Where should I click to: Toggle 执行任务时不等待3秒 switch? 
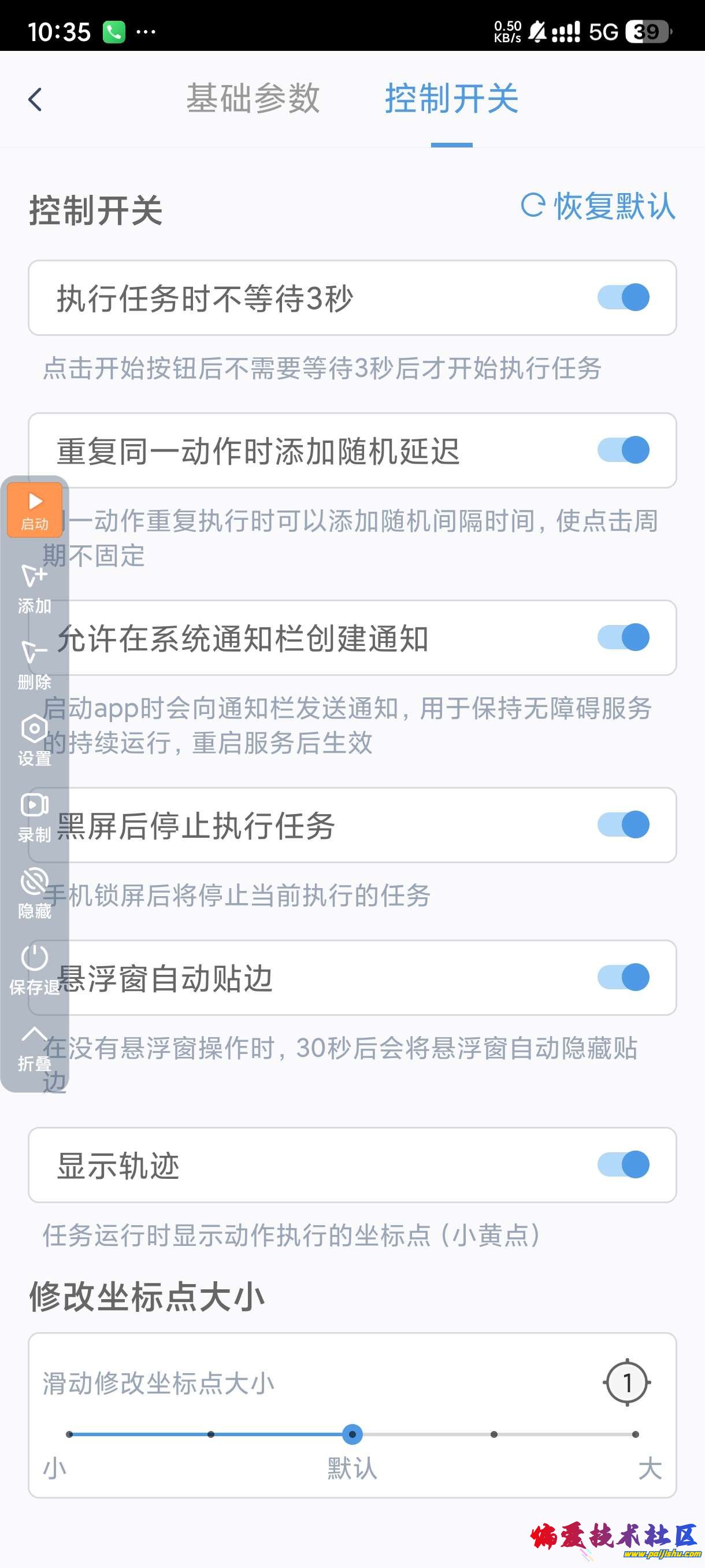pos(624,298)
